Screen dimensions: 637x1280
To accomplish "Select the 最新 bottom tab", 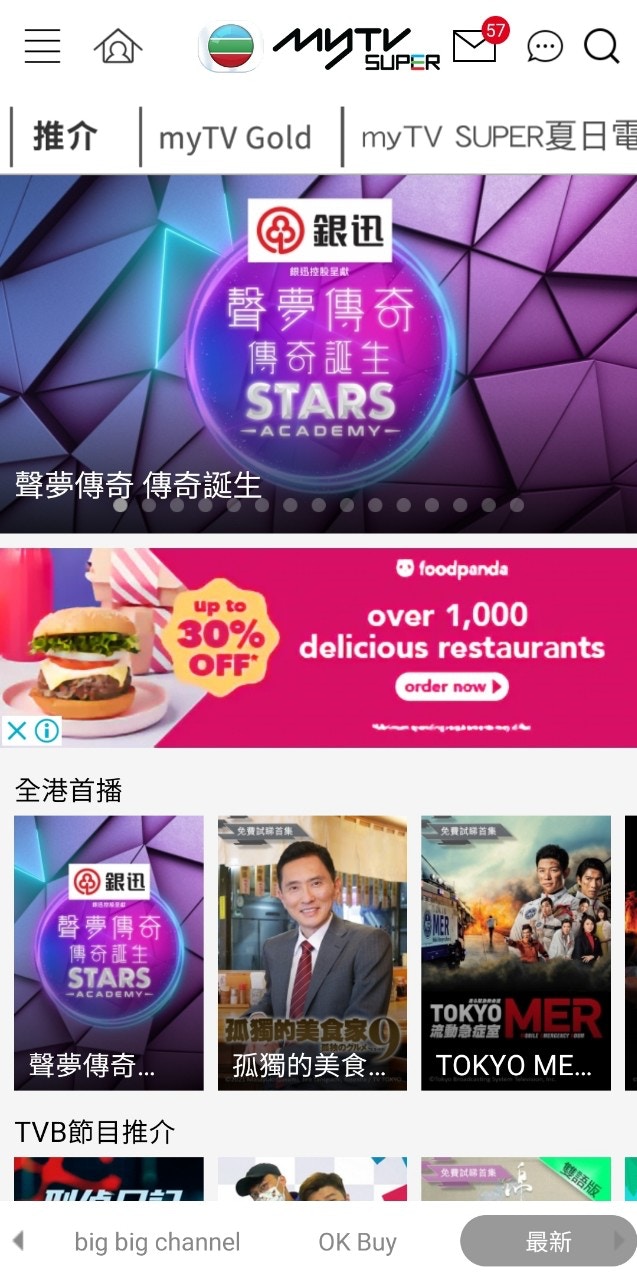I will point(547,1242).
